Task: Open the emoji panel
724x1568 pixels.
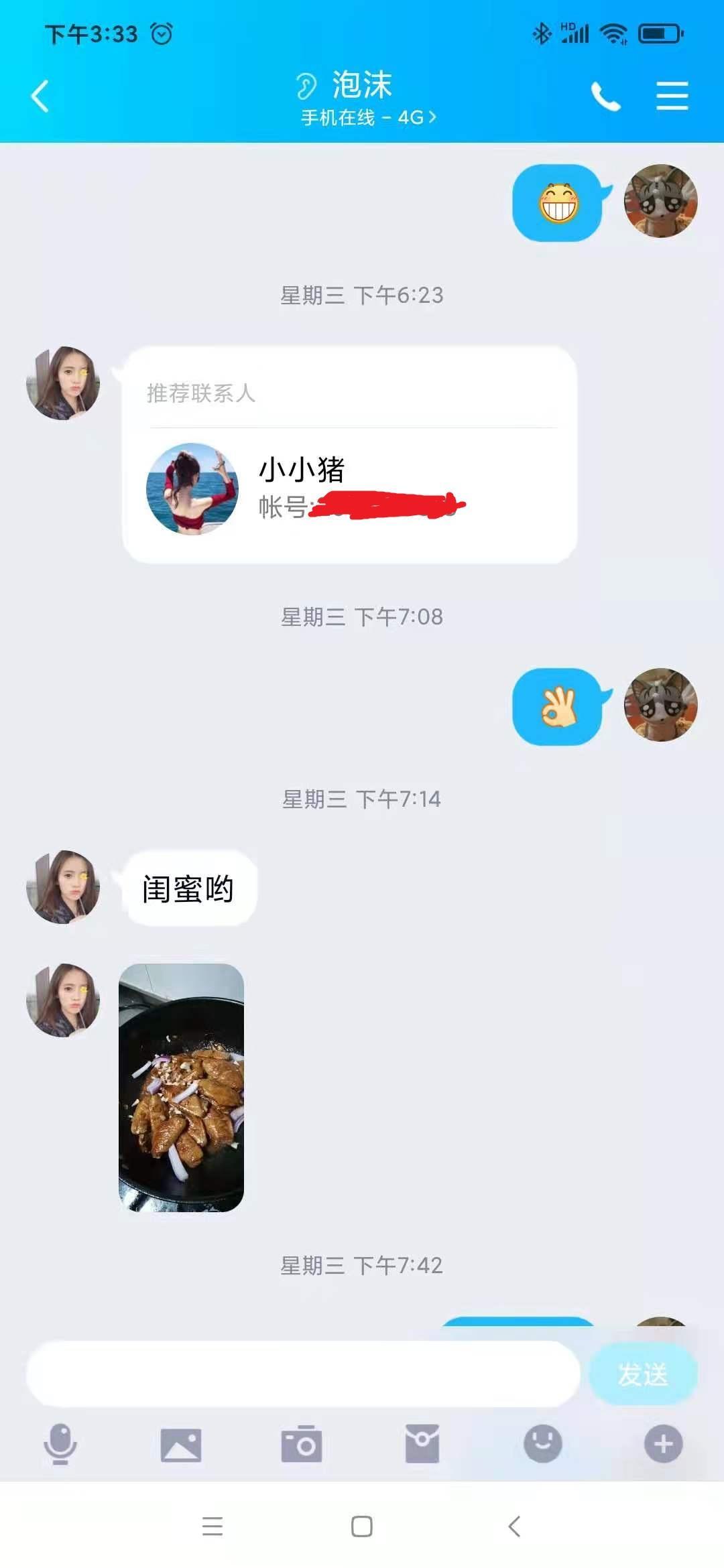Action: point(542,1444)
